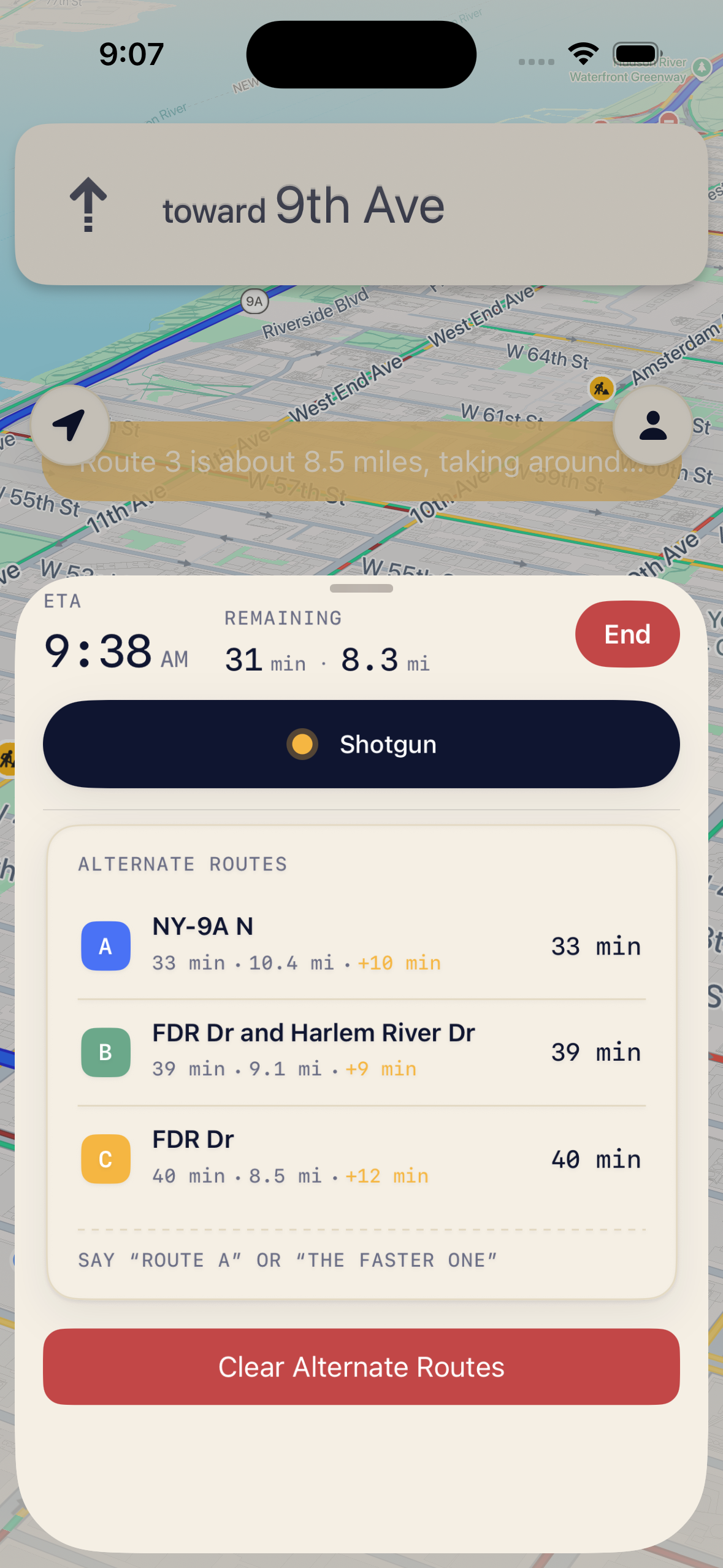Recenter map with the location arrow icon
Screen dimensions: 723x1568
(70, 425)
